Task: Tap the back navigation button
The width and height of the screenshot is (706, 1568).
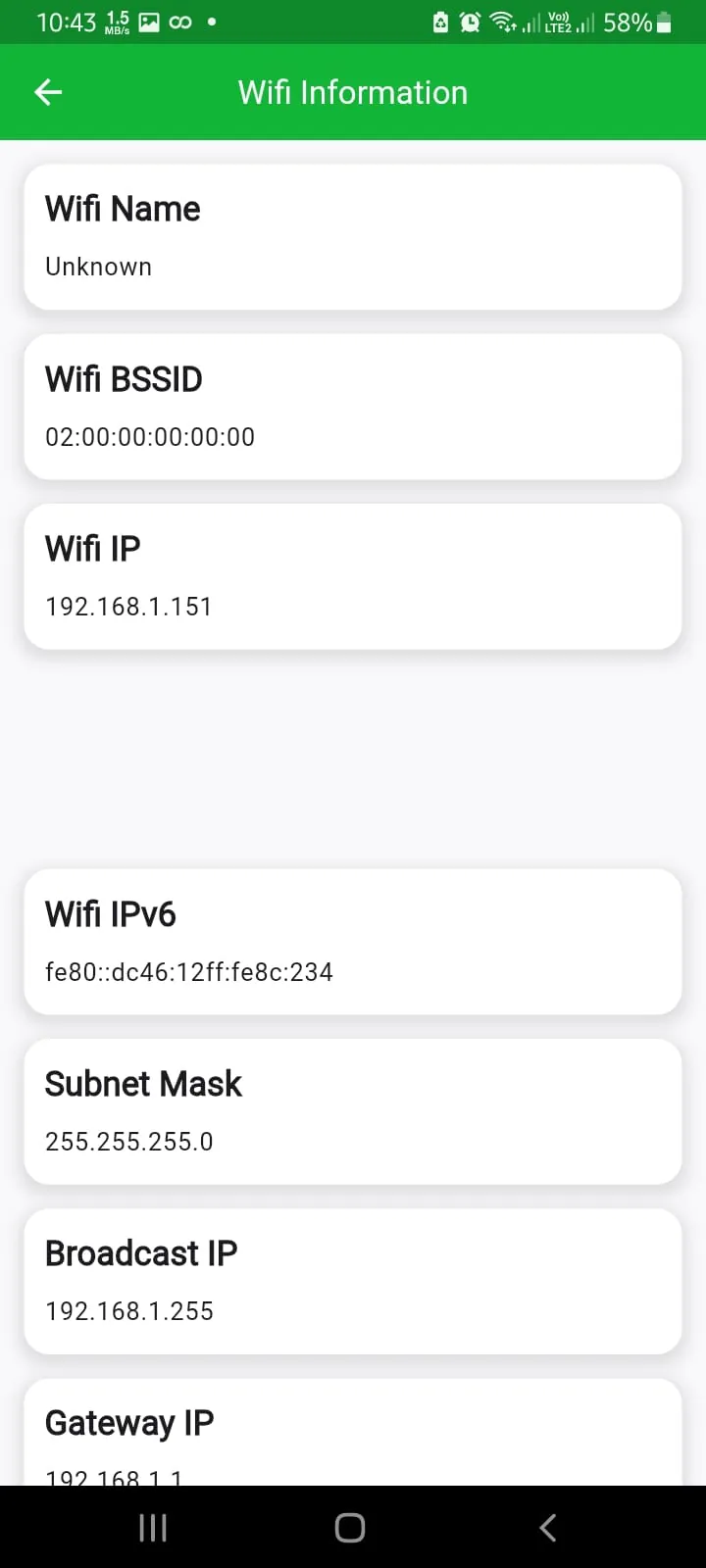Action: coord(547,1526)
